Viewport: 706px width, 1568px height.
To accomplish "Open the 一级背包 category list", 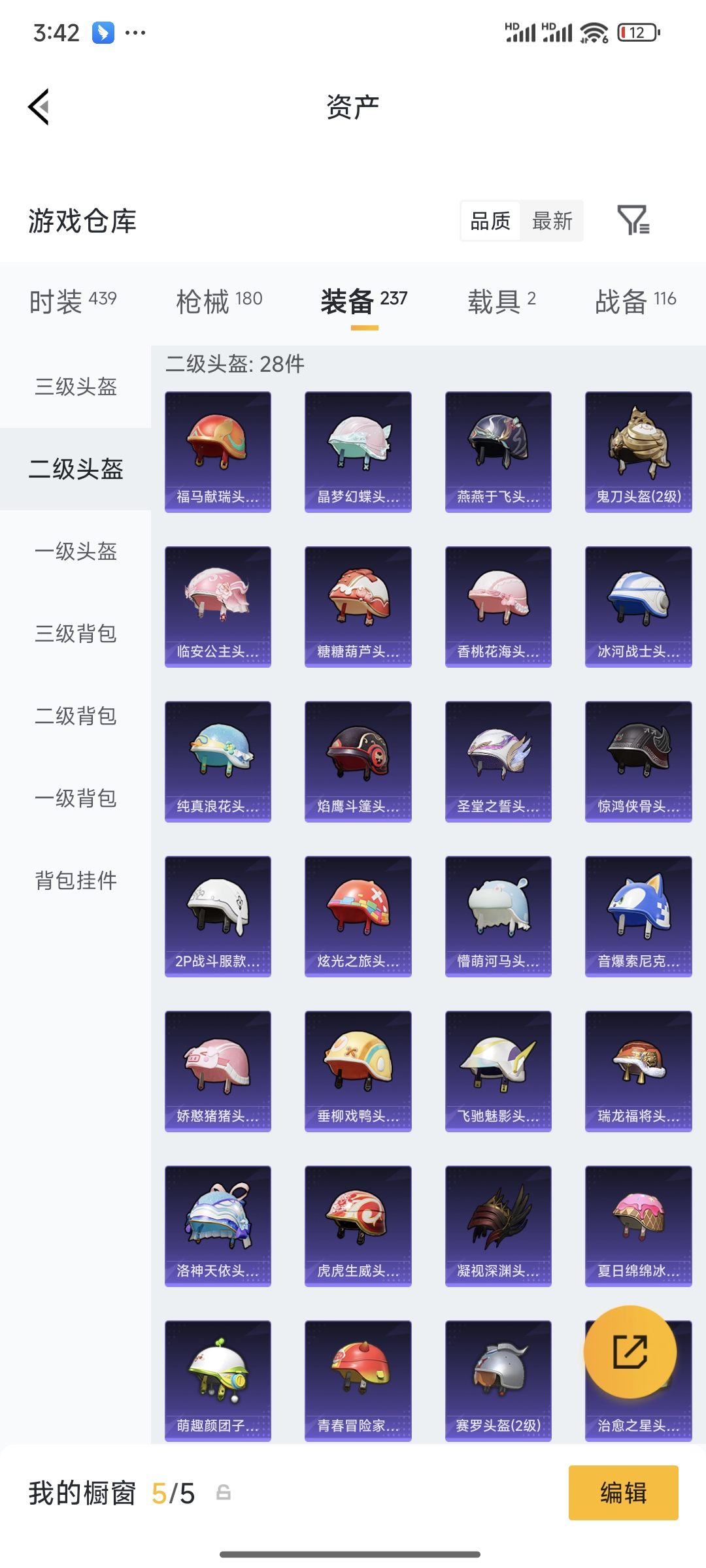I will pyautogui.click(x=75, y=798).
